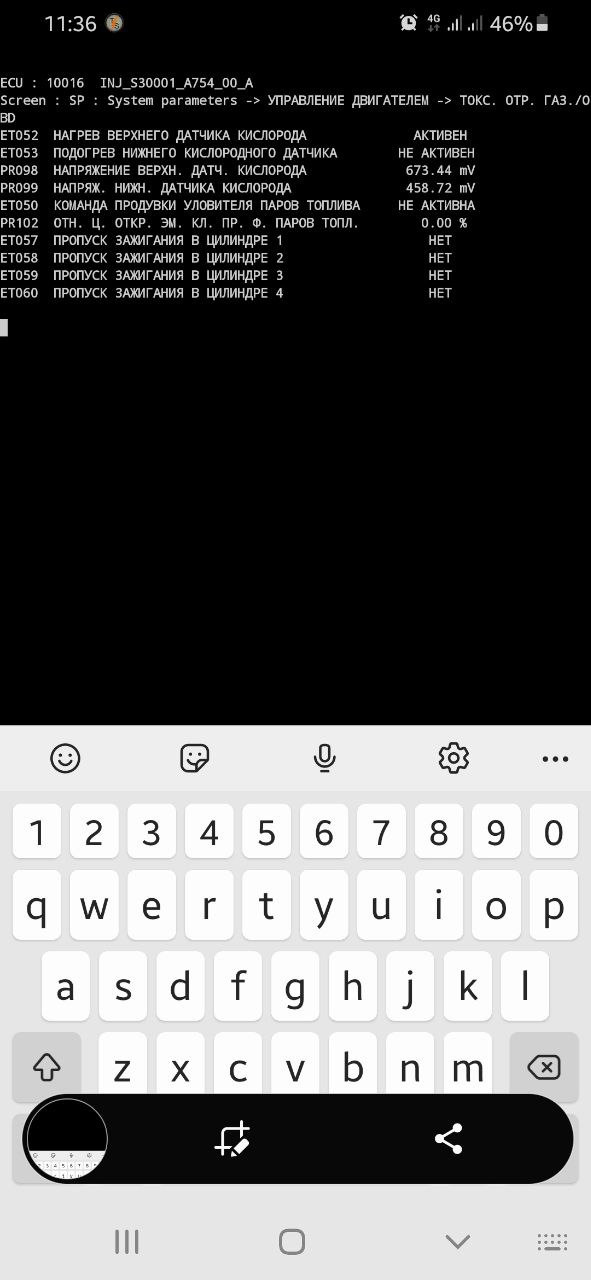Screen dimensions: 591x1280
Task: Switch keyboard using the keyboard icon
Action: tap(552, 1242)
